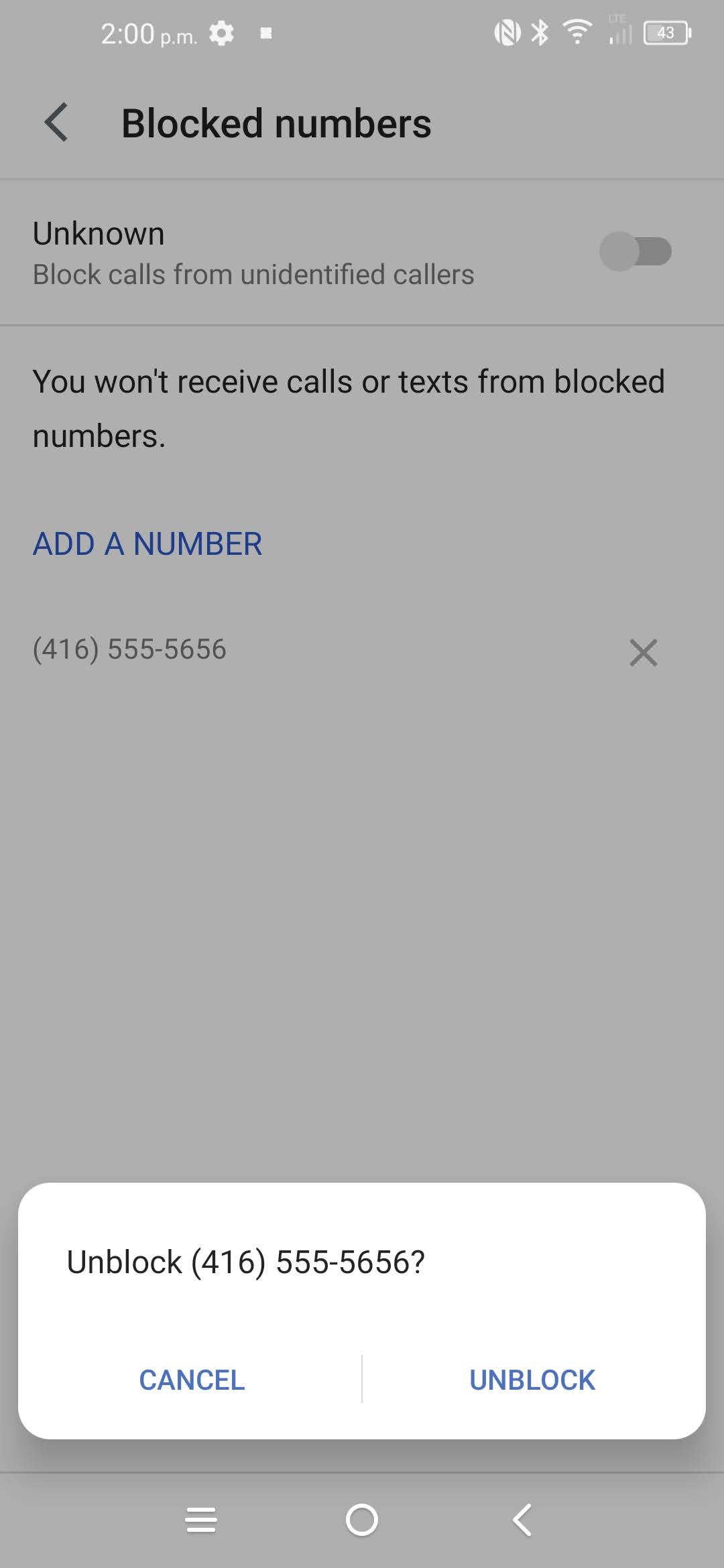The width and height of the screenshot is (724, 1568).
Task: Open ADD A NUMBER
Action: point(147,543)
